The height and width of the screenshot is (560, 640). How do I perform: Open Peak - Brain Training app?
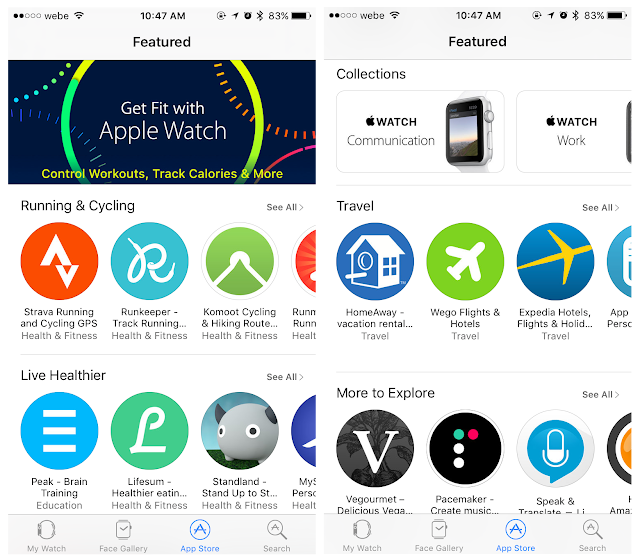tap(59, 431)
